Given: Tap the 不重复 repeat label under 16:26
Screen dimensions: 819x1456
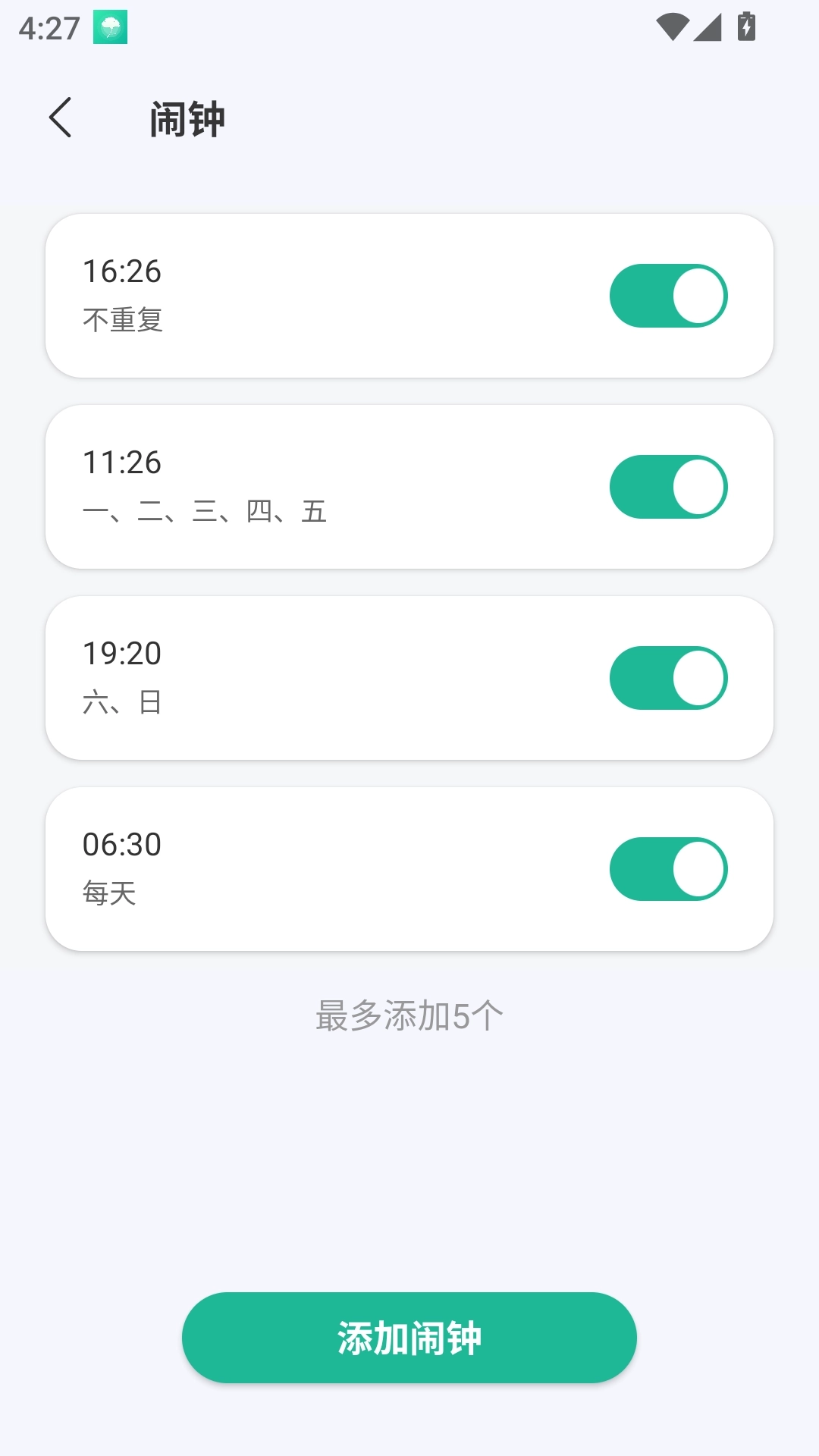Looking at the screenshot, I should [x=124, y=320].
